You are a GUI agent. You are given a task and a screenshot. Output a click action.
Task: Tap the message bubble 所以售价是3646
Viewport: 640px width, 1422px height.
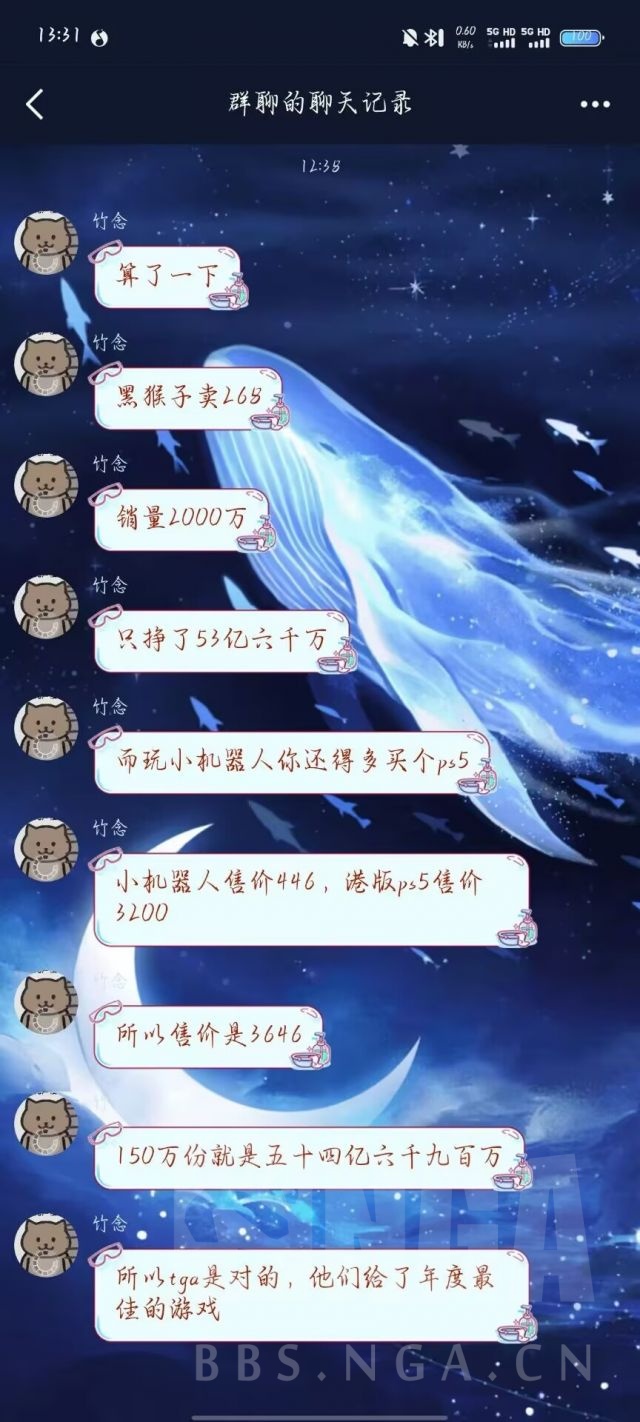[209, 1036]
